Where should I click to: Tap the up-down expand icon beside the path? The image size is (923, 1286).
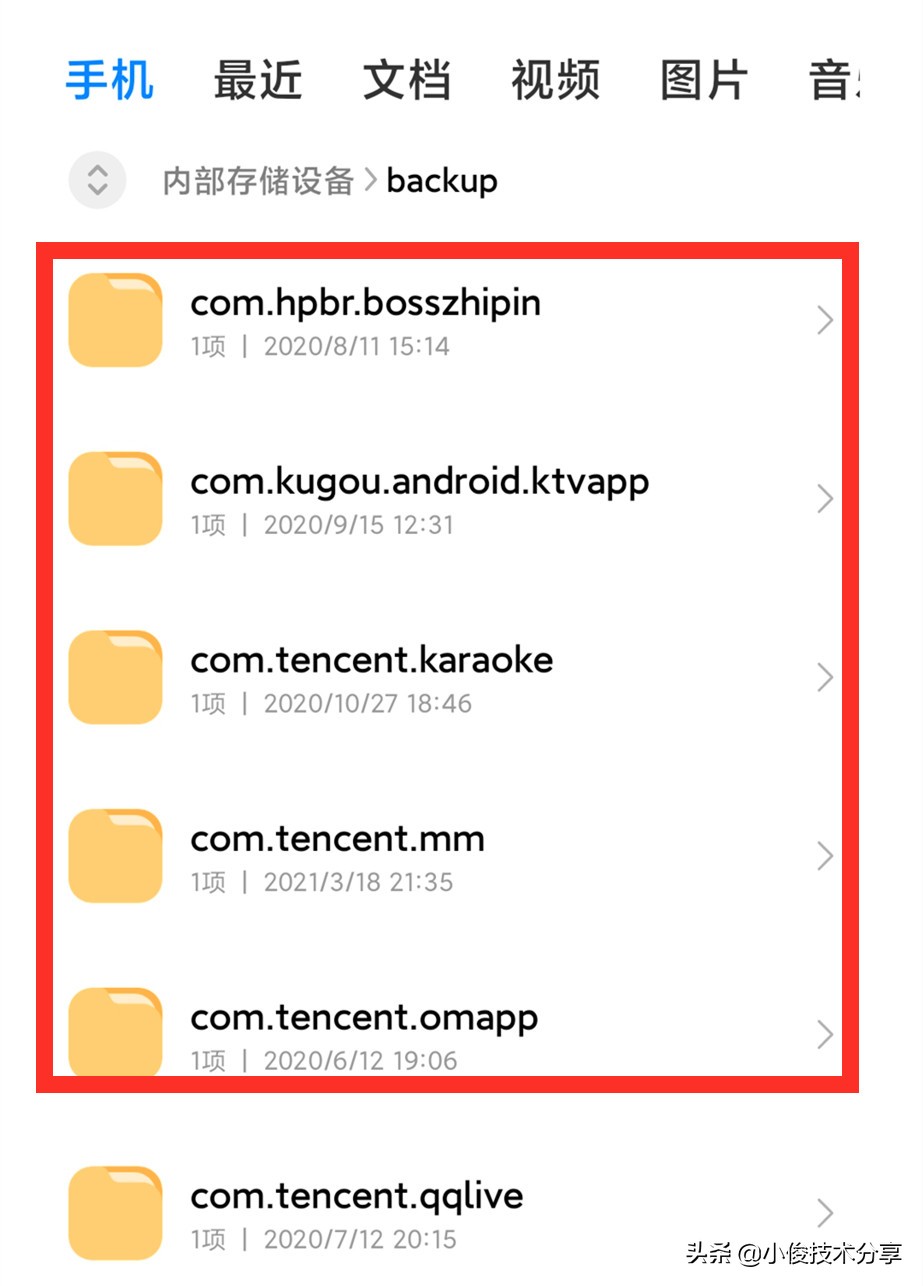[x=97, y=180]
